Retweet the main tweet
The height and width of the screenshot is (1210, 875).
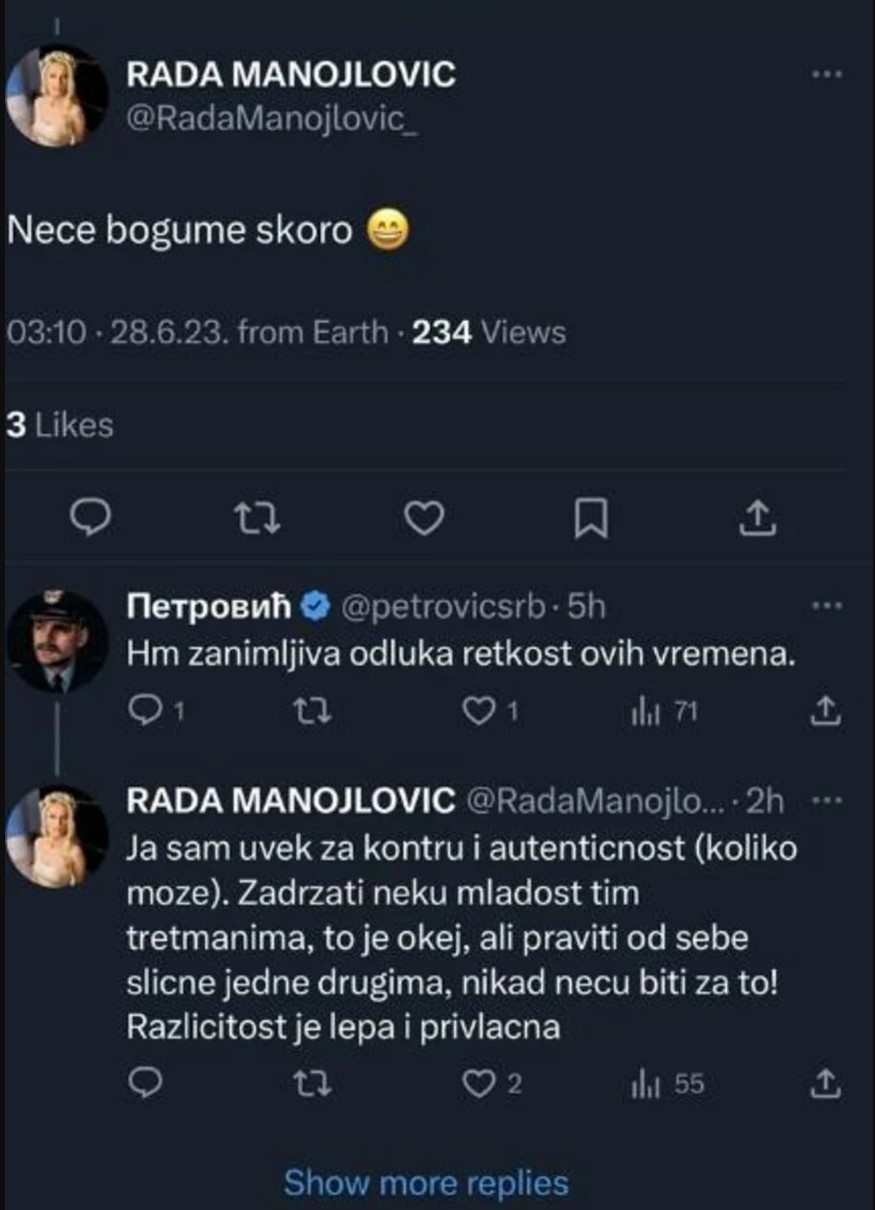point(258,517)
